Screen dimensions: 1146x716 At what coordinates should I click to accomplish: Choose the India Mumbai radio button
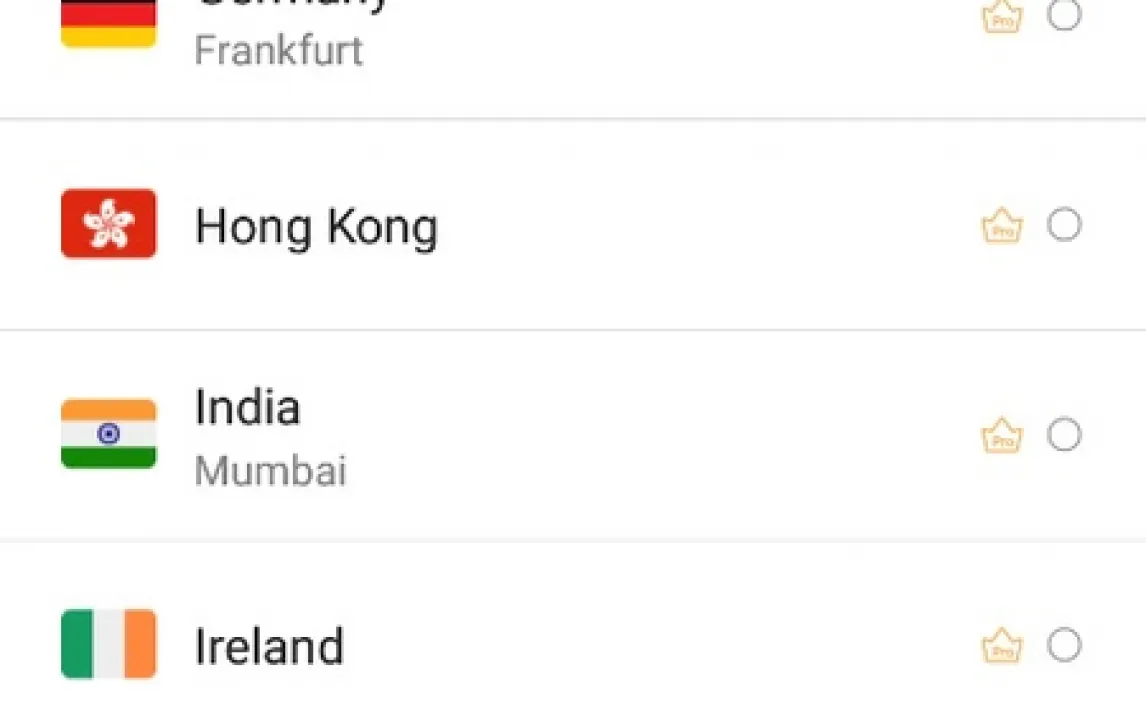pos(1064,435)
